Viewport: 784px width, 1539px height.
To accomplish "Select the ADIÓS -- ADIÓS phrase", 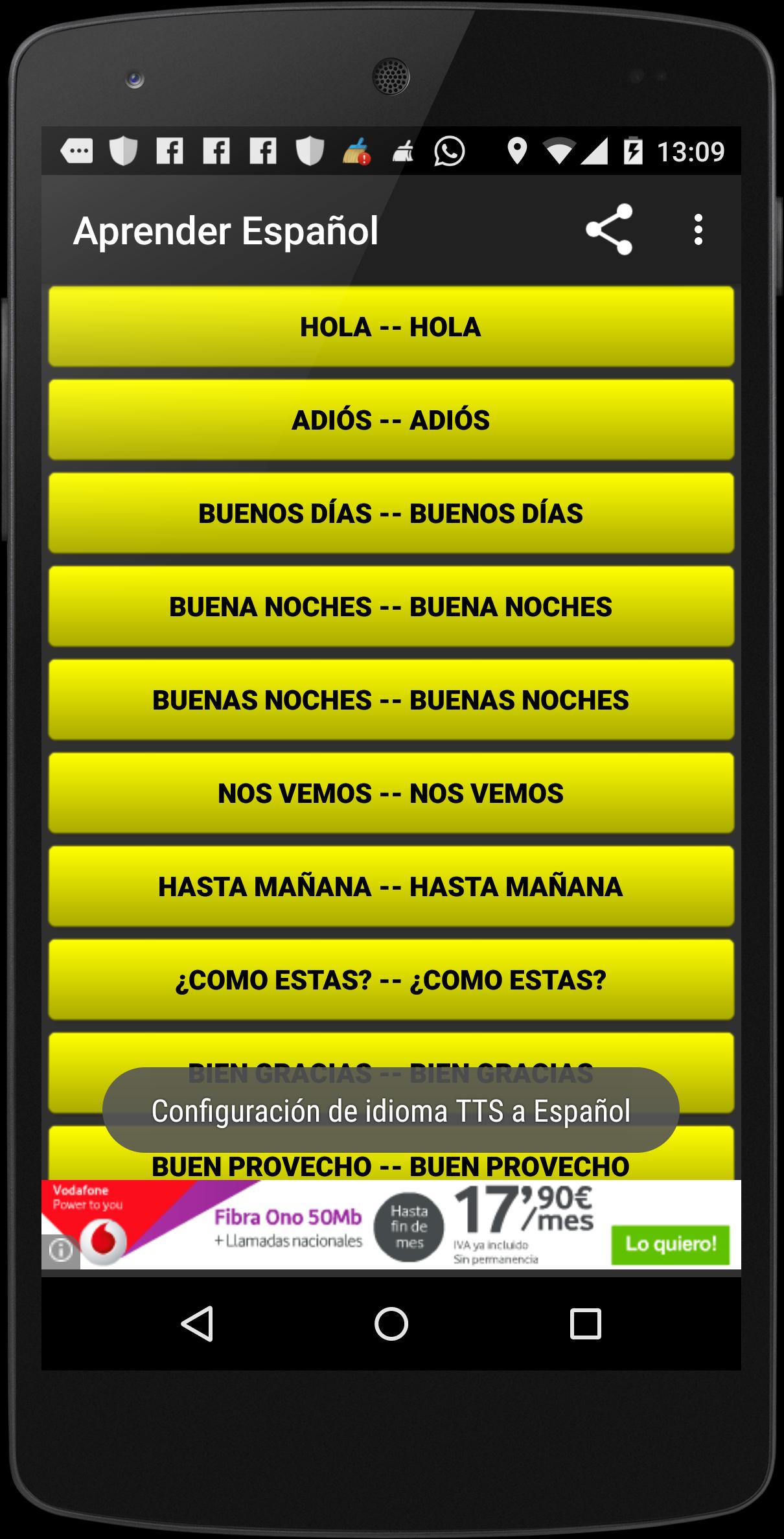I will [391, 421].
